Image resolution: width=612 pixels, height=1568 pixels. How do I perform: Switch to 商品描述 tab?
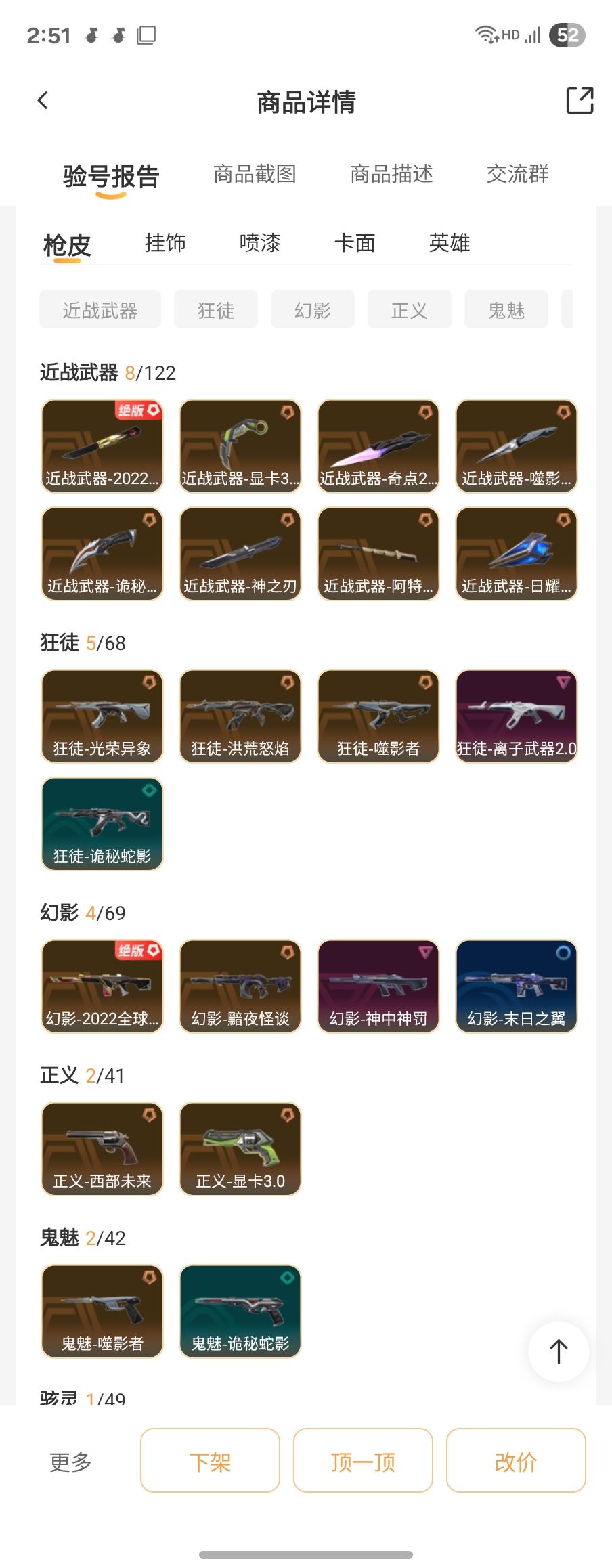coord(391,174)
